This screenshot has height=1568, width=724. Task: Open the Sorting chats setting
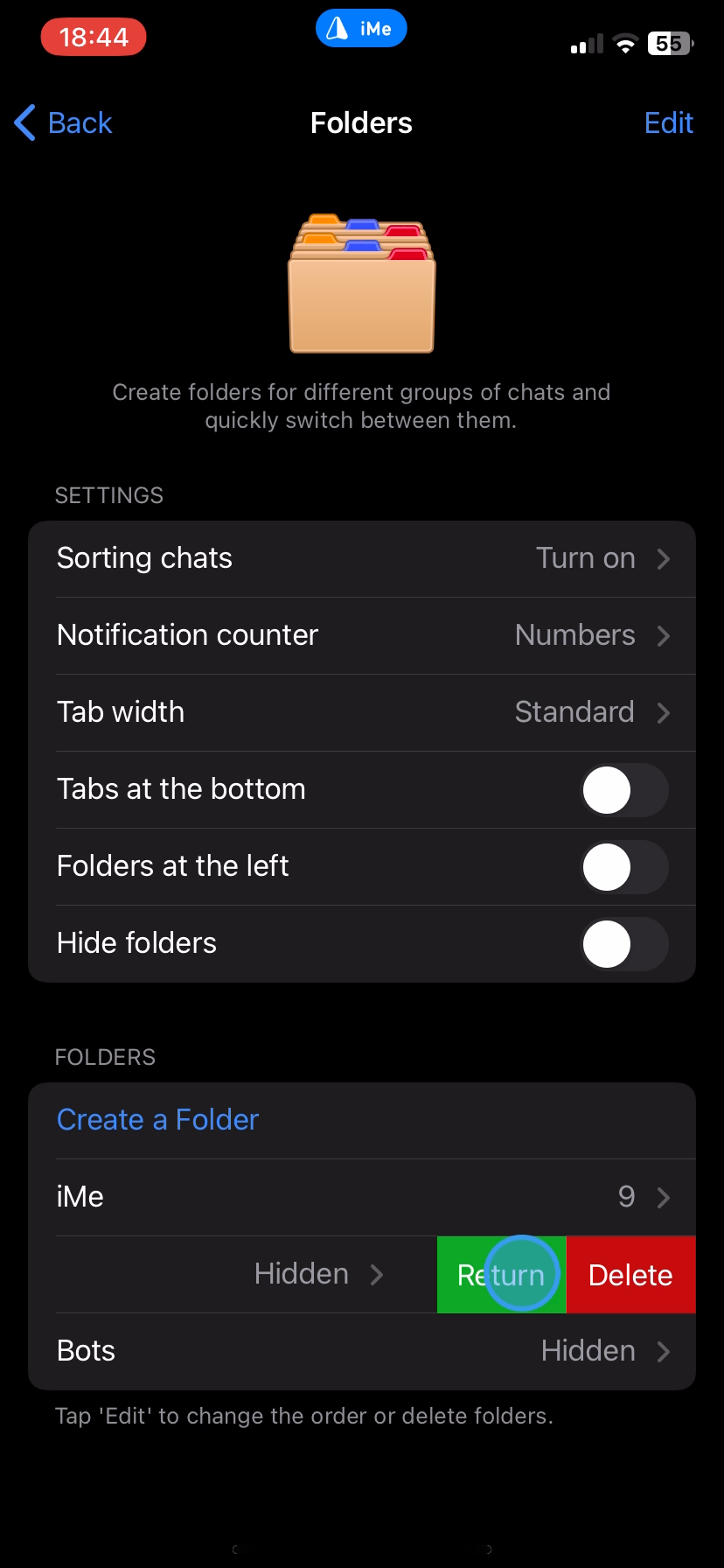tap(362, 558)
